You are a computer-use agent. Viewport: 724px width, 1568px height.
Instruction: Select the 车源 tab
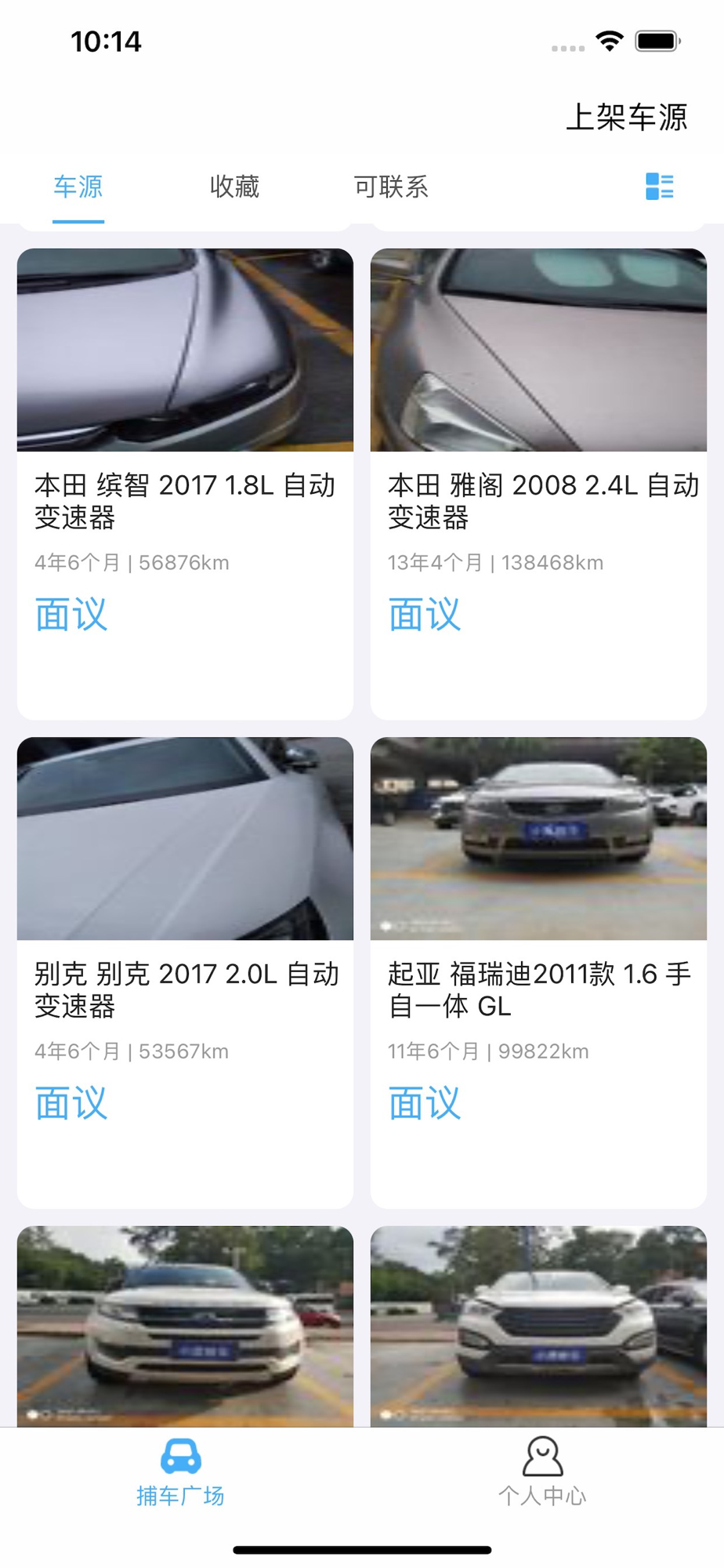[78, 187]
